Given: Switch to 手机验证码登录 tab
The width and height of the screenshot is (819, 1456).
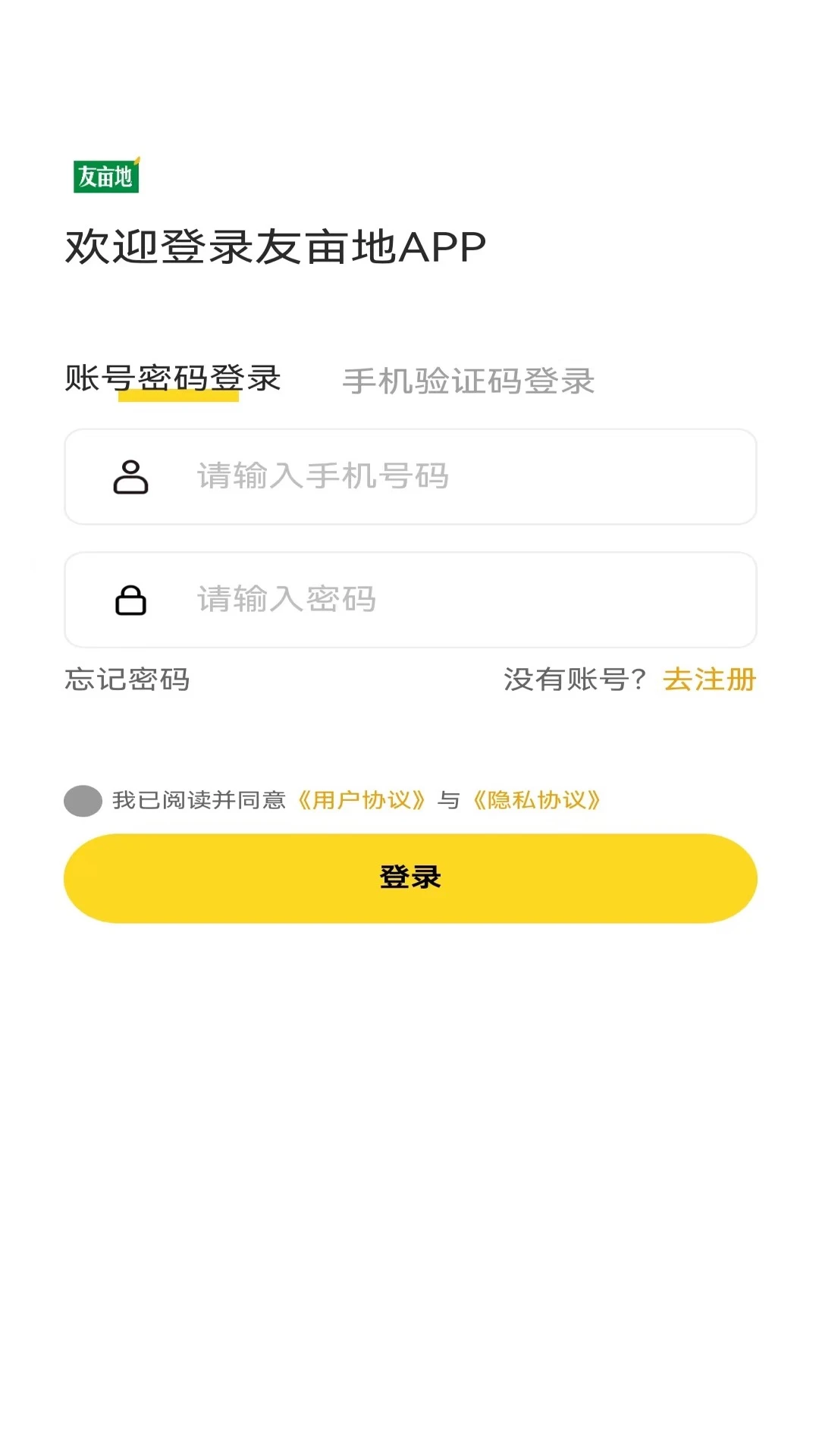Looking at the screenshot, I should (469, 381).
